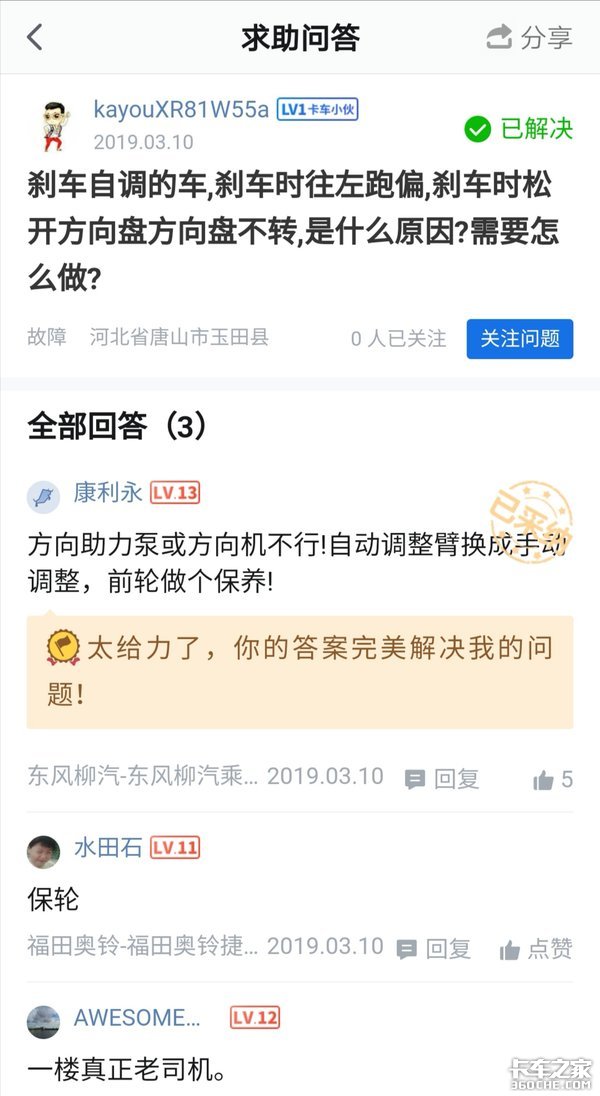This screenshot has height=1096, width=600.
Task: Tap 点赞 on 水田石's answer
Action: coord(536,948)
